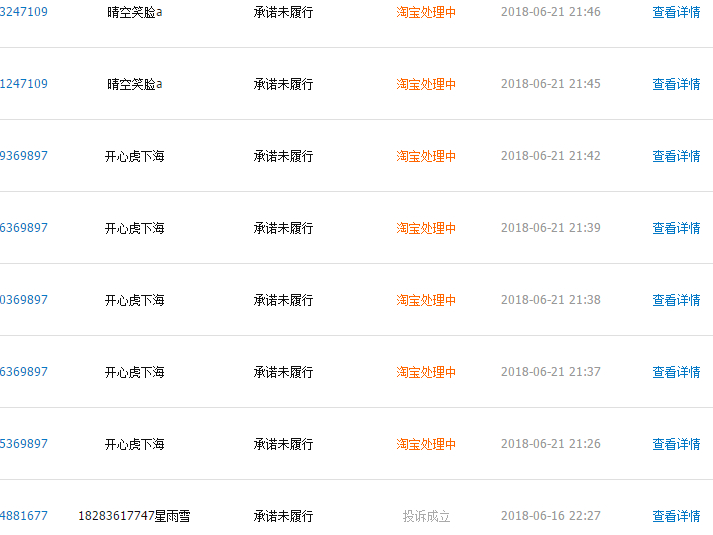Open order number ending 0369897
Image resolution: width=713 pixels, height=535 pixels.
coord(24,300)
